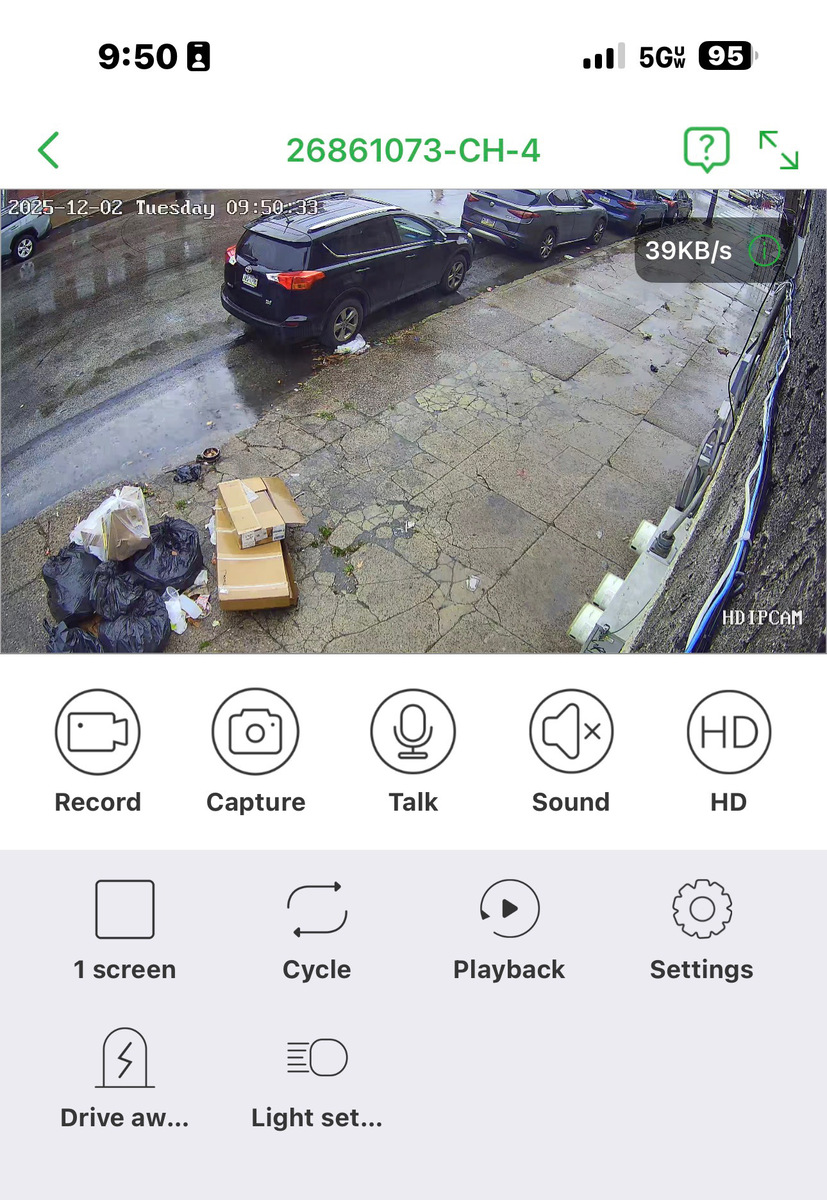
Task: Go back using the green arrow
Action: (48, 150)
